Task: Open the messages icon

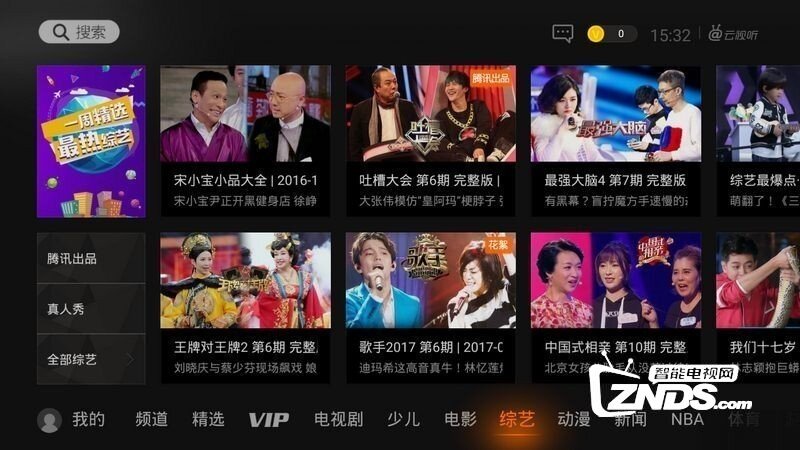Action: point(563,33)
